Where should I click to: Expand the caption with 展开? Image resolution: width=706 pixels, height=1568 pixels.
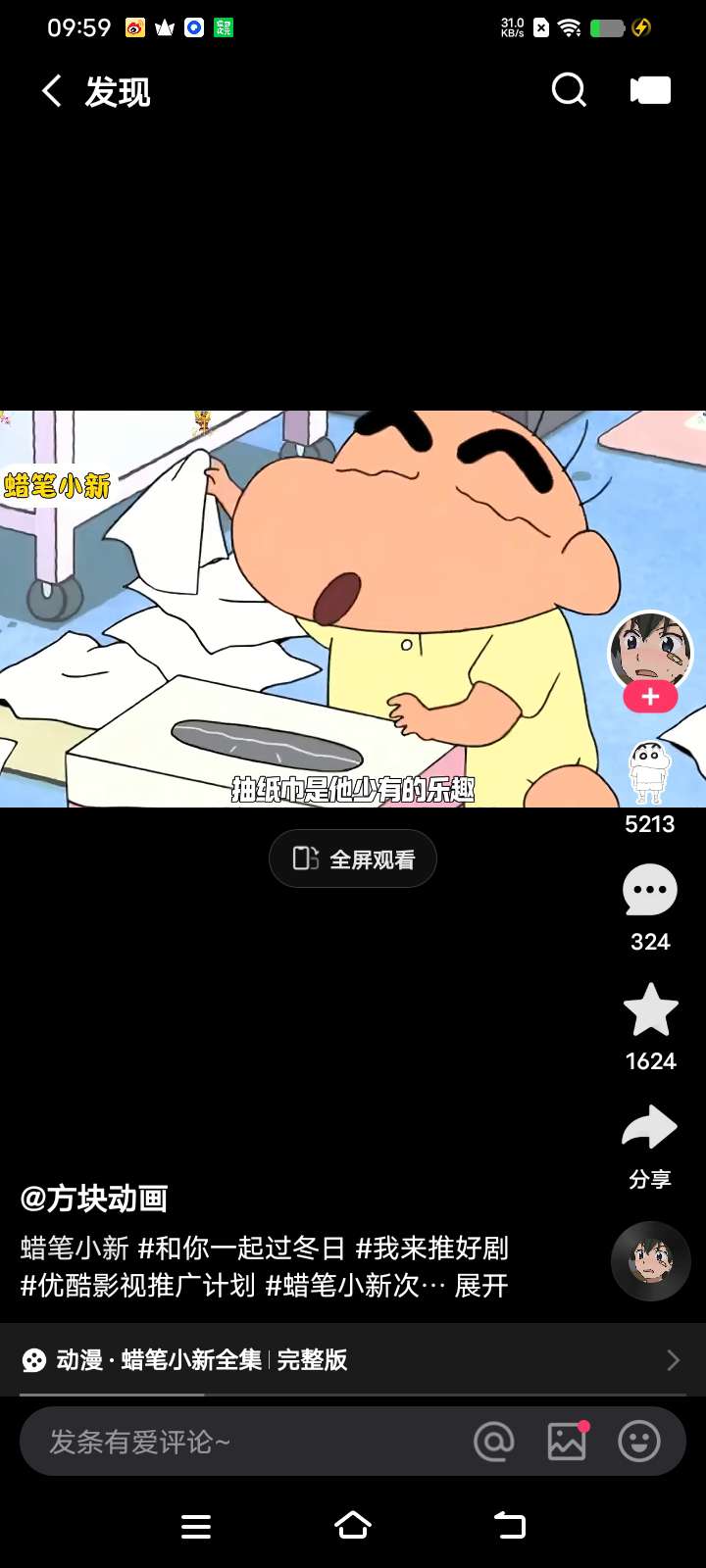481,1286
